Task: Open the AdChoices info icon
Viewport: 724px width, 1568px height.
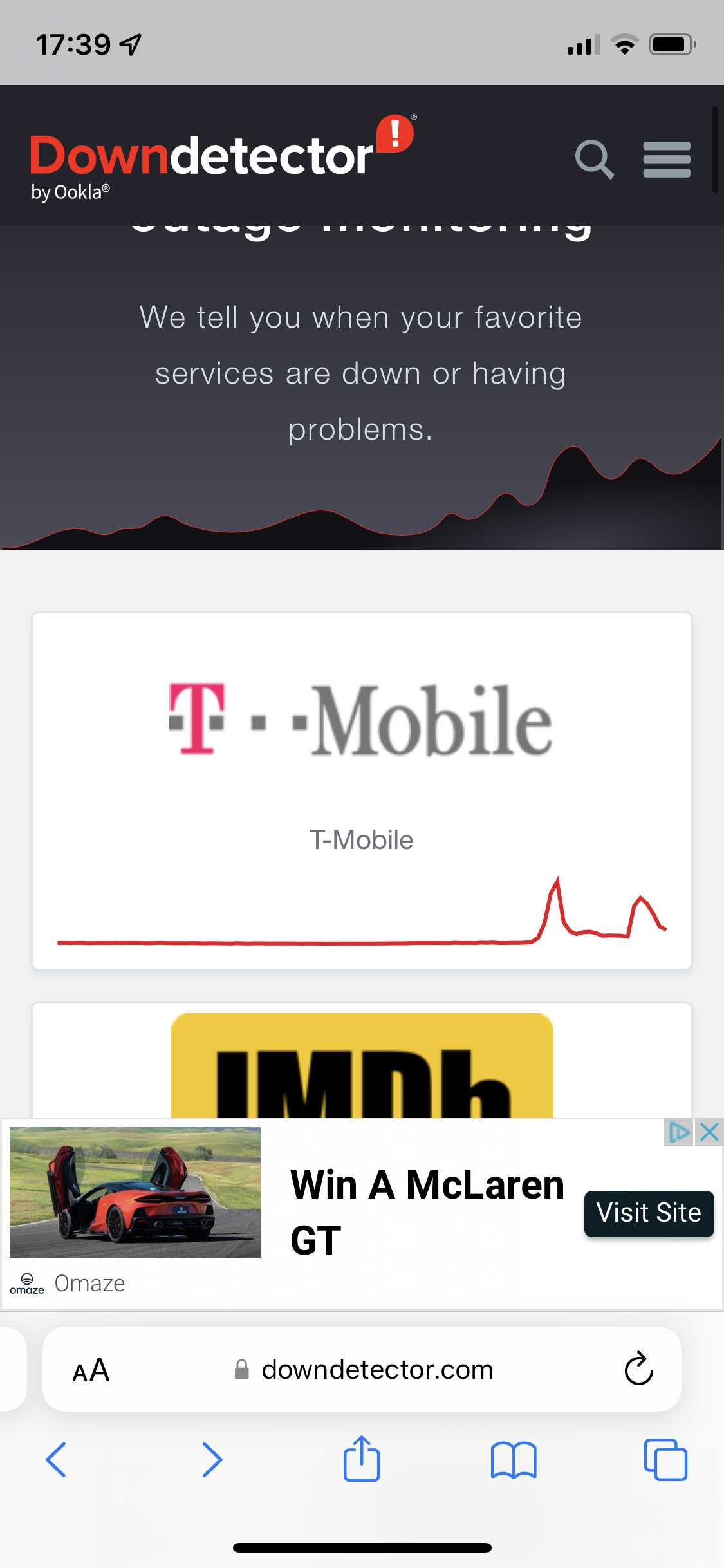Action: pyautogui.click(x=679, y=1132)
